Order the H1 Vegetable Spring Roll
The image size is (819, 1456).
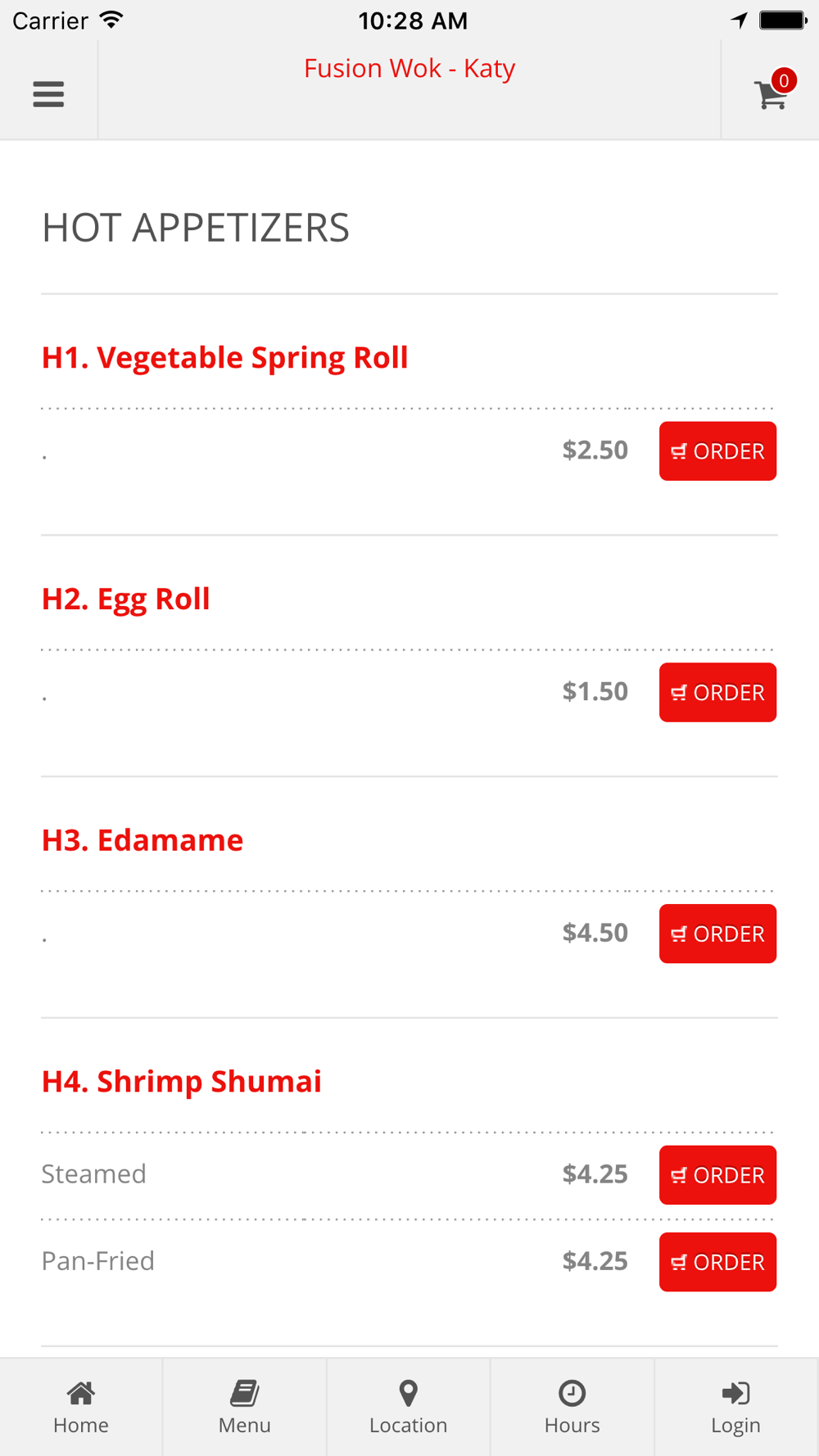(717, 451)
